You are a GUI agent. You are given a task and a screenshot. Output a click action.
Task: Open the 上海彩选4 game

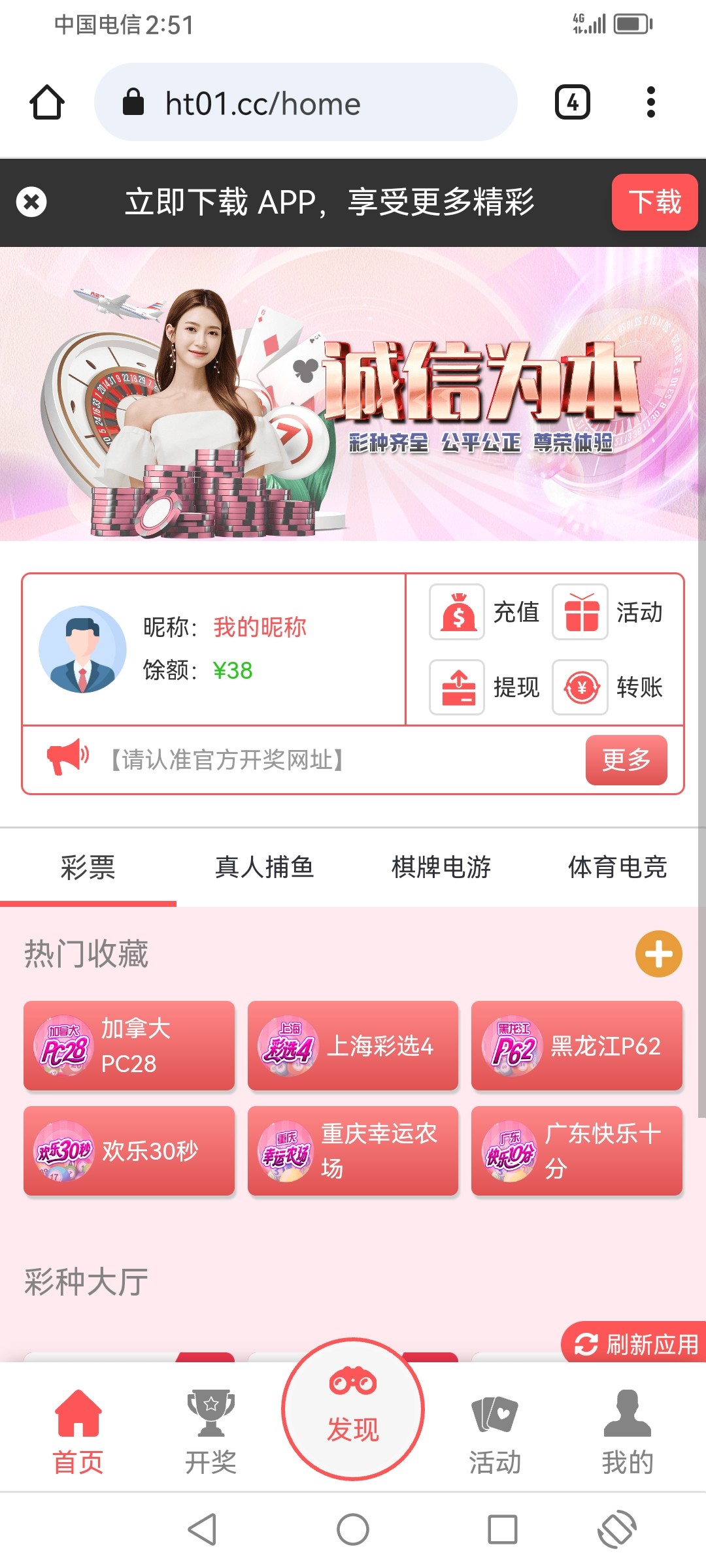[x=353, y=1046]
